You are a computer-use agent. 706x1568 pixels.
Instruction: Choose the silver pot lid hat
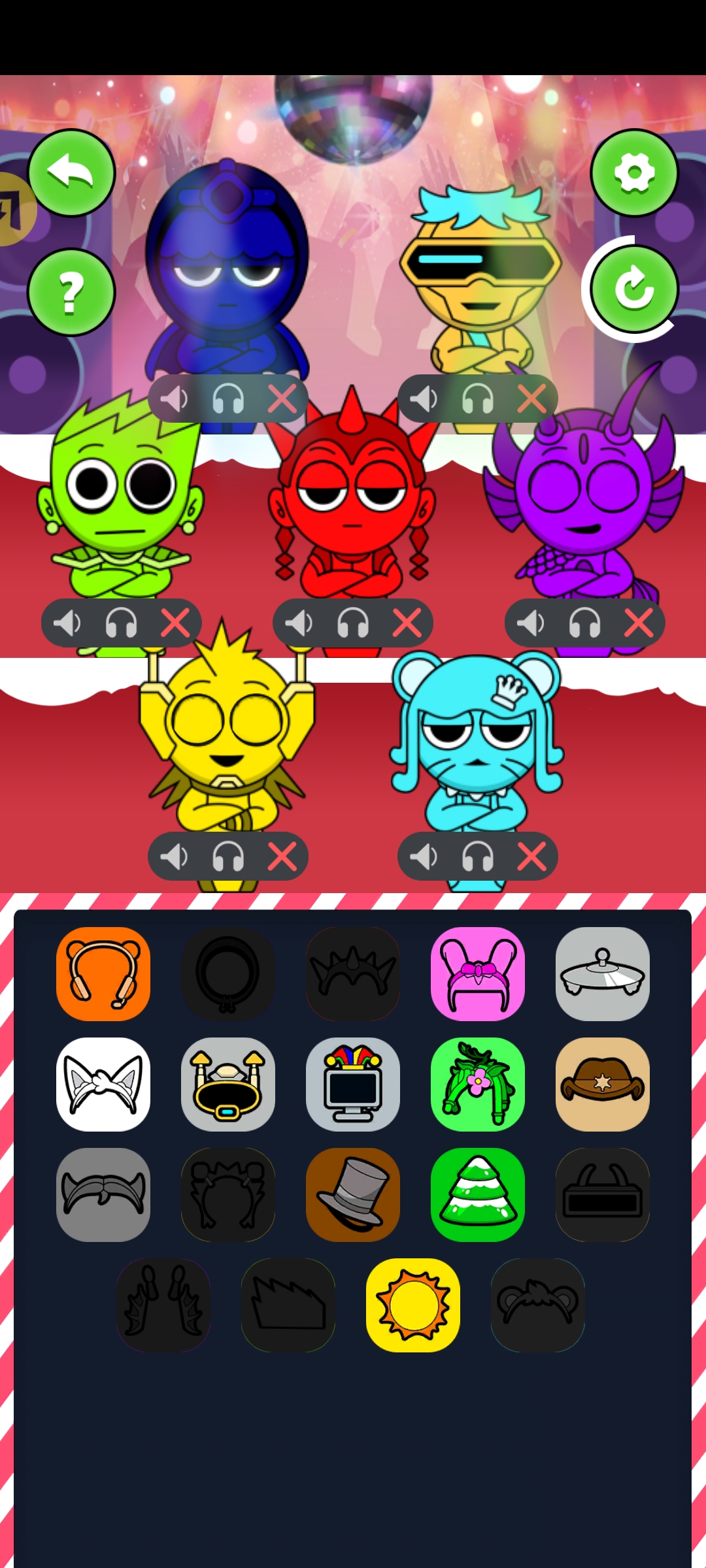point(603,973)
